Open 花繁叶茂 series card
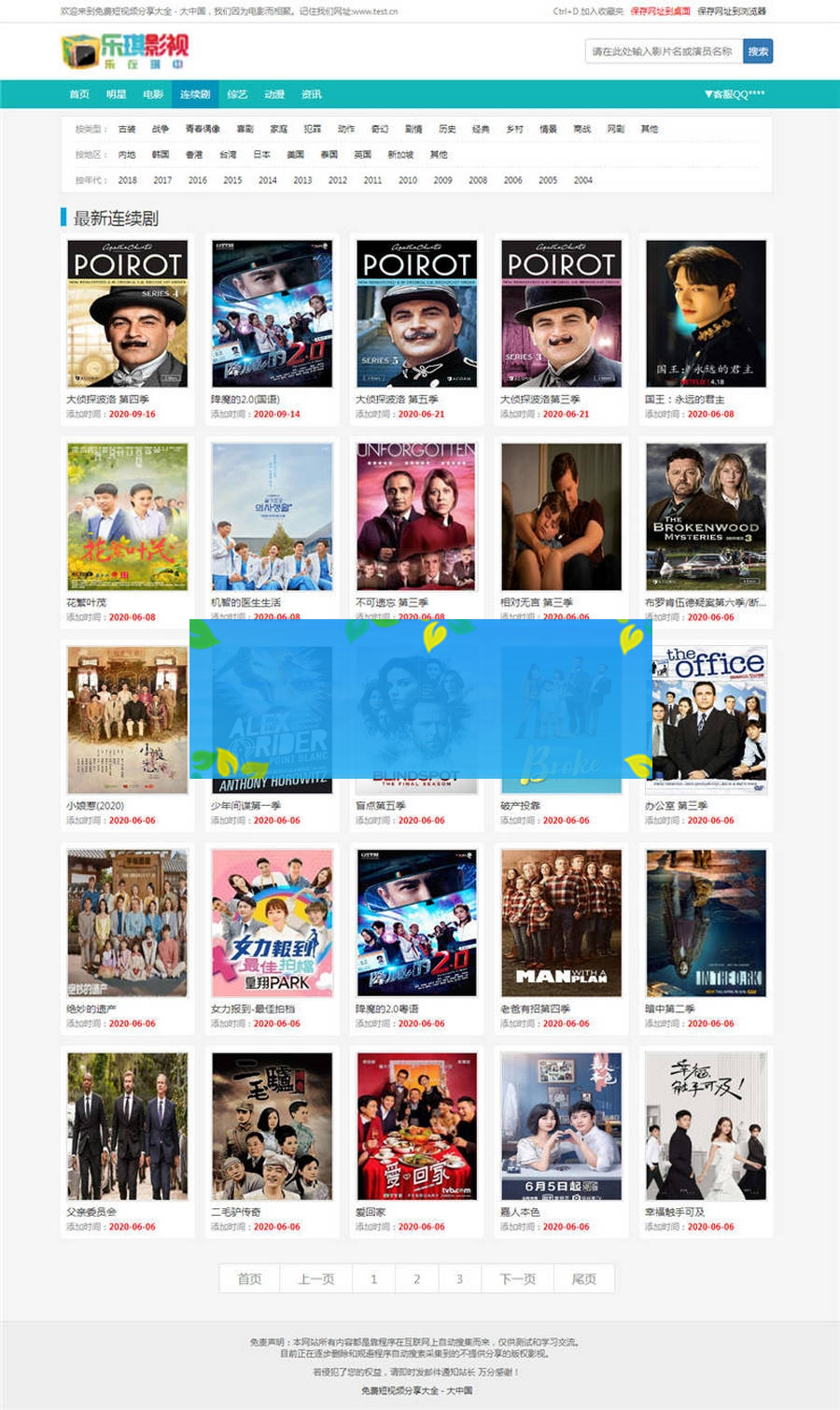Image resolution: width=840 pixels, height=1410 pixels. coord(127,516)
